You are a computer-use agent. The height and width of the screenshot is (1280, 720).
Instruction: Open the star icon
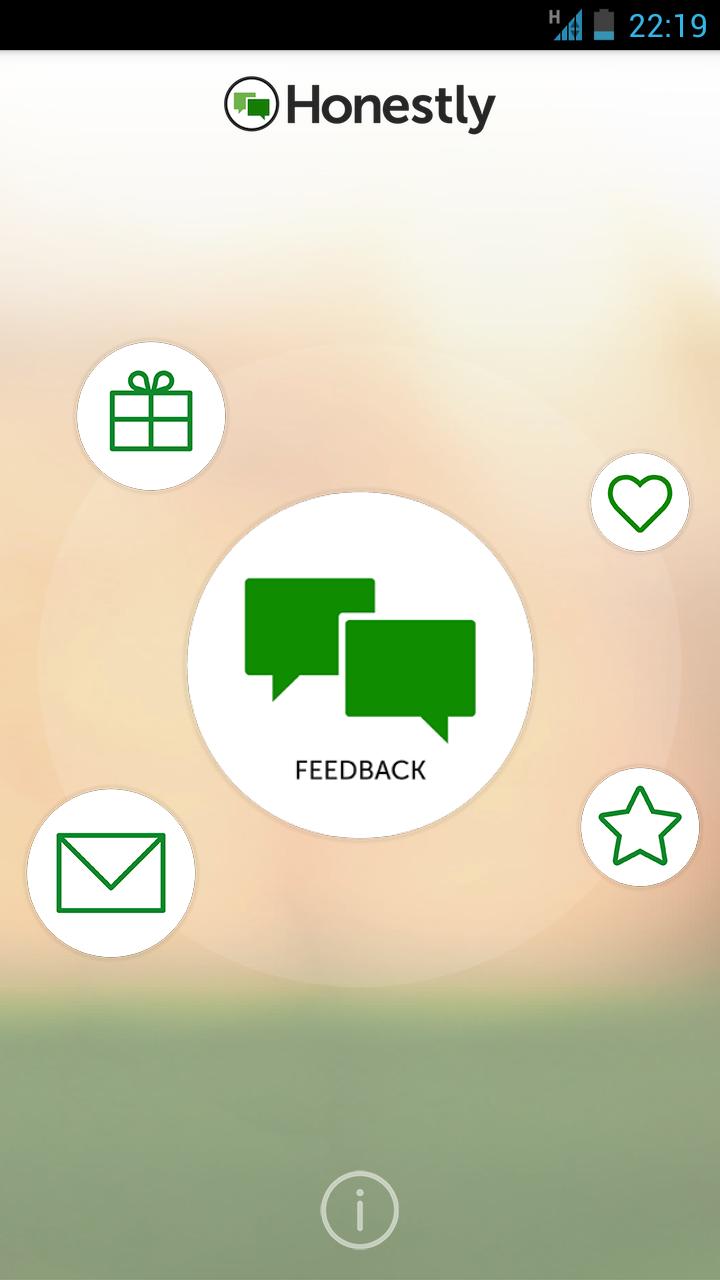point(640,827)
